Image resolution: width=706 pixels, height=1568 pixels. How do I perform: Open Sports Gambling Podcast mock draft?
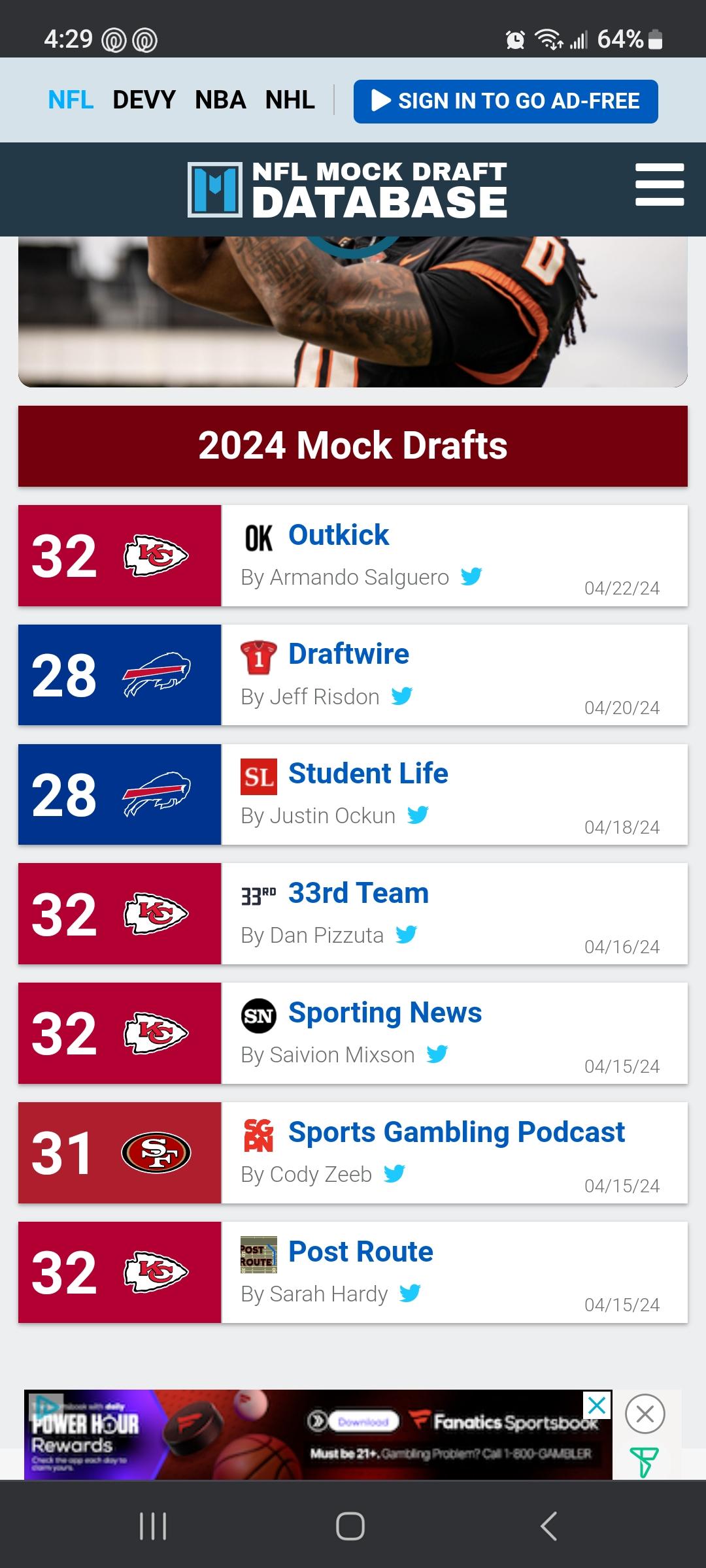tap(353, 1152)
